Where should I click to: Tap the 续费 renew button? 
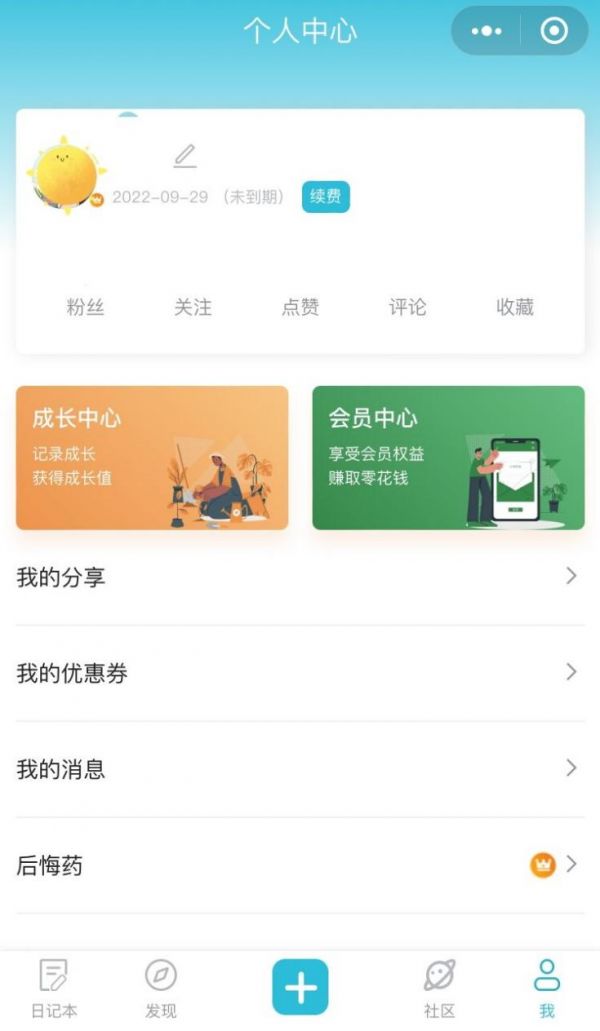(325, 197)
